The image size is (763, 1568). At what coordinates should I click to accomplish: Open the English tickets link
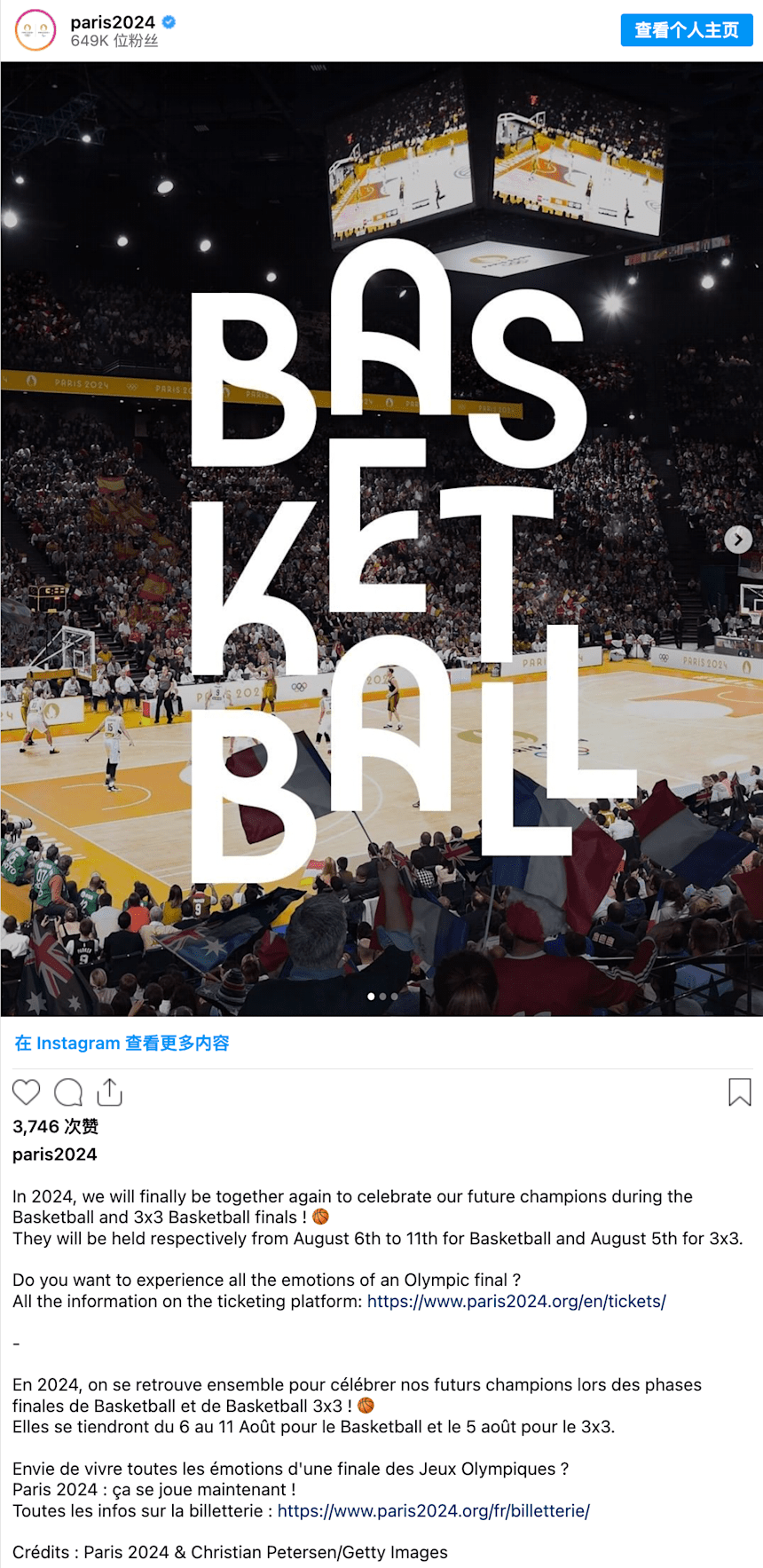(516, 1301)
